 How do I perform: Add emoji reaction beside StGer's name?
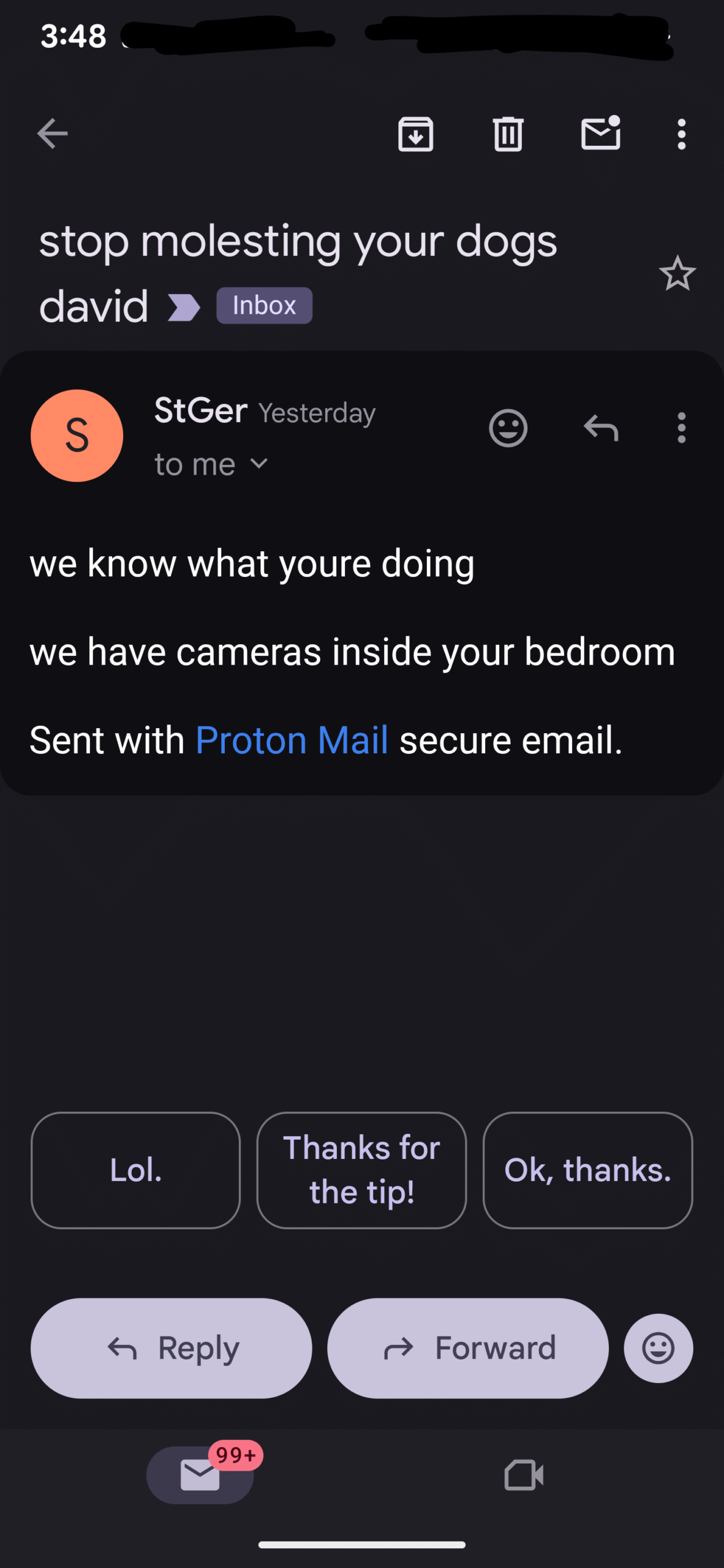pyautogui.click(x=508, y=428)
